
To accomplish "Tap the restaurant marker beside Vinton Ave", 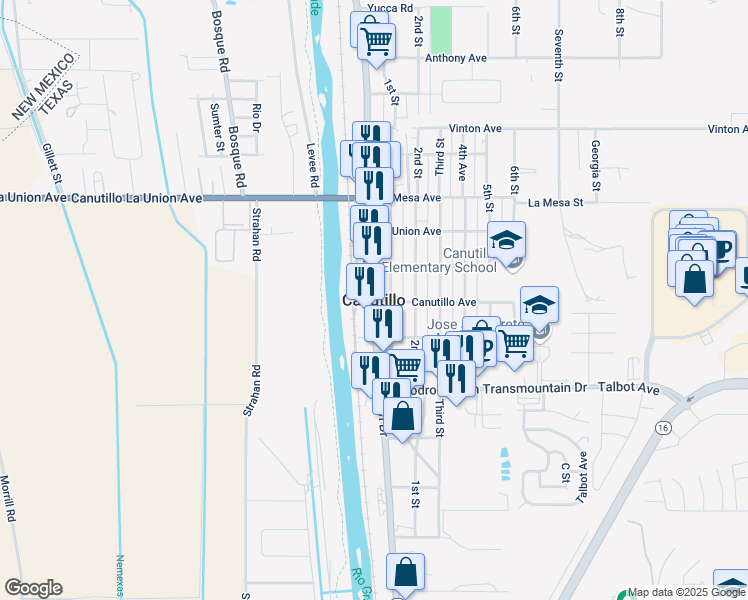I will tap(373, 138).
